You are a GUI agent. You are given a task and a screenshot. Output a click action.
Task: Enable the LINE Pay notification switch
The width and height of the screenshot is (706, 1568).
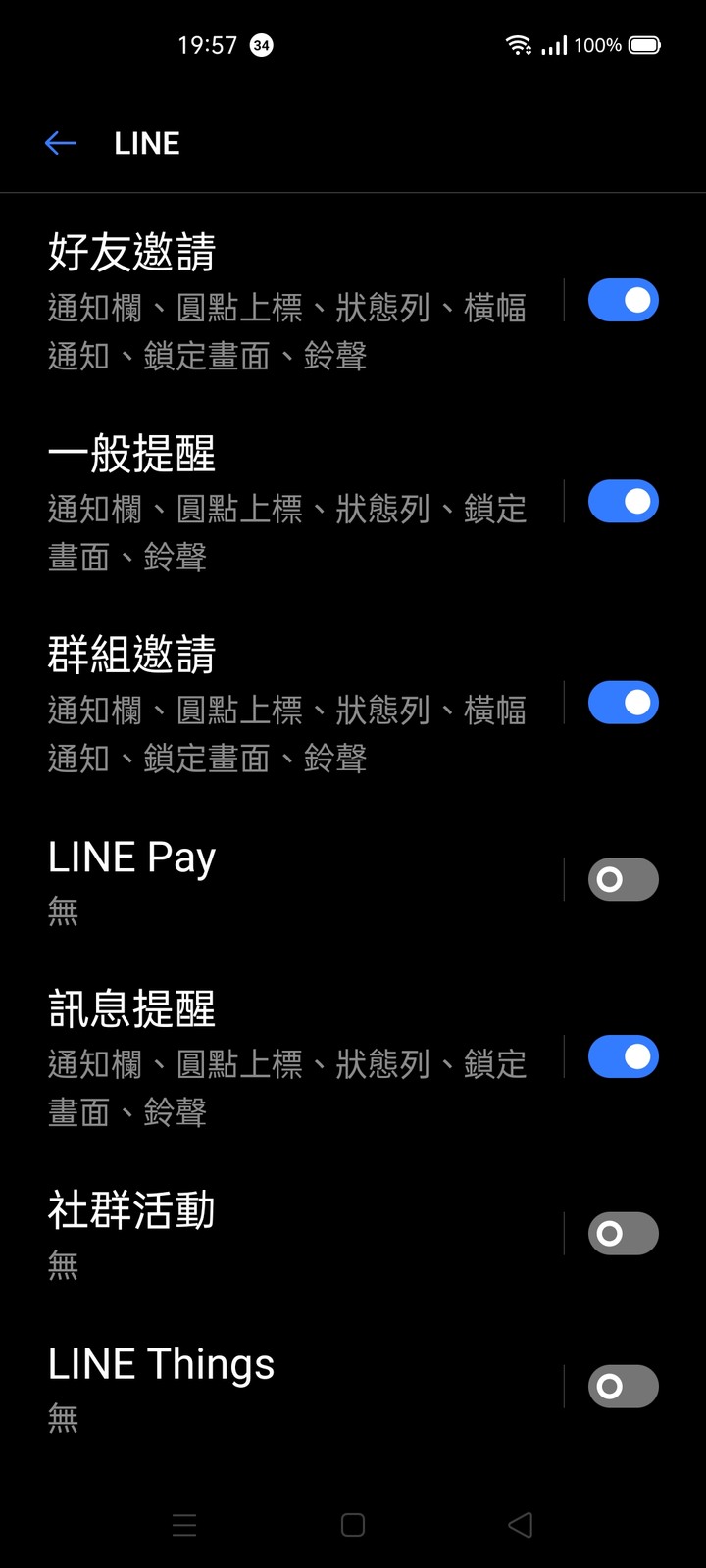coord(624,879)
